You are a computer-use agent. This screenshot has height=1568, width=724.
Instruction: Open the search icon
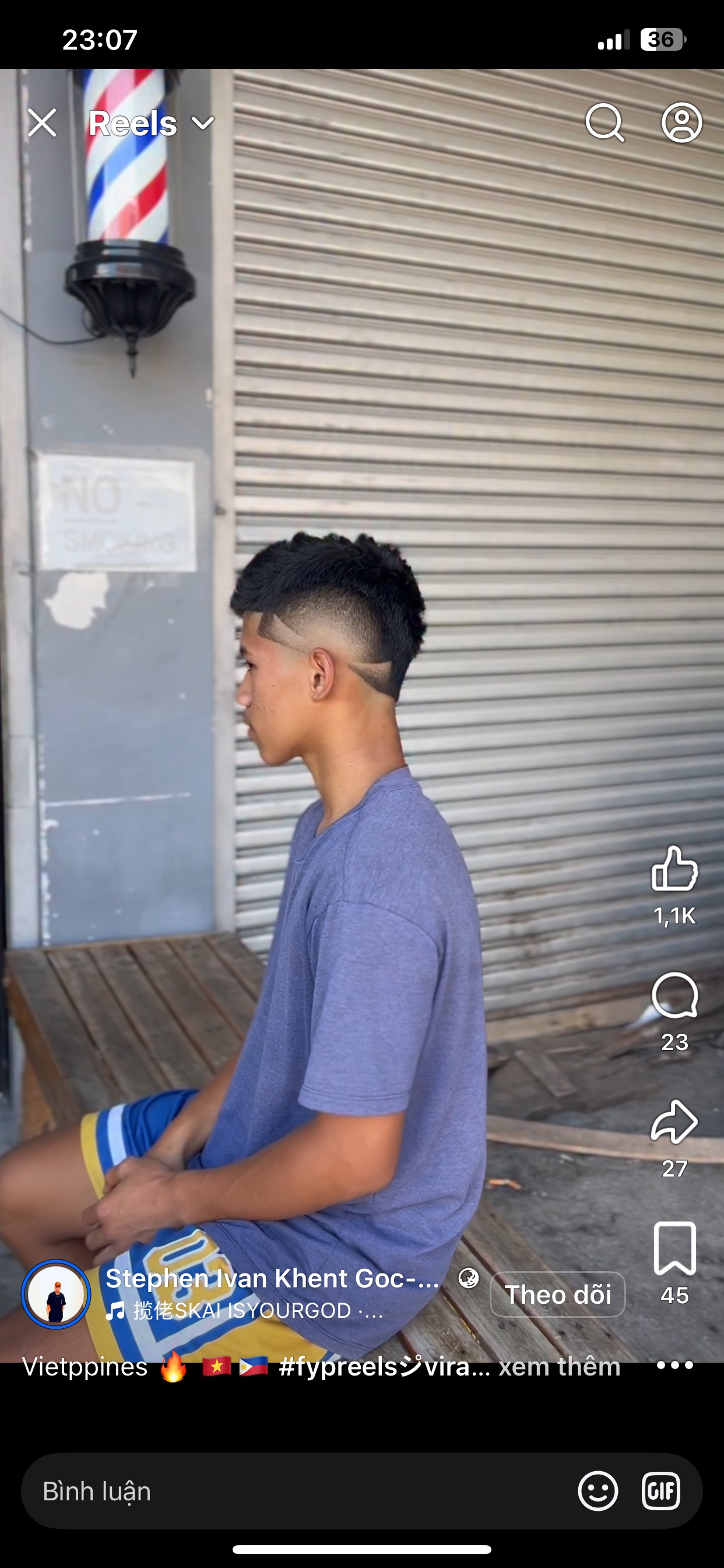point(604,123)
